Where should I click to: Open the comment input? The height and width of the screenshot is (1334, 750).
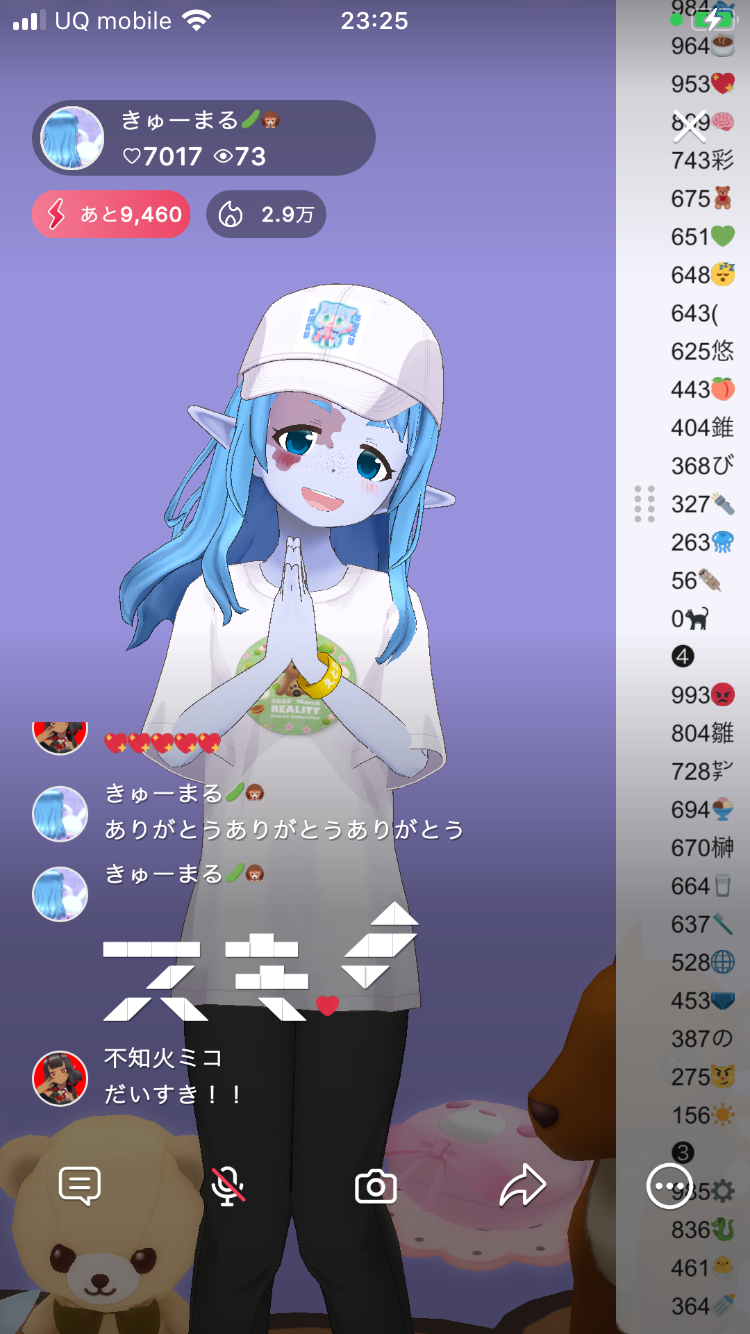80,1186
